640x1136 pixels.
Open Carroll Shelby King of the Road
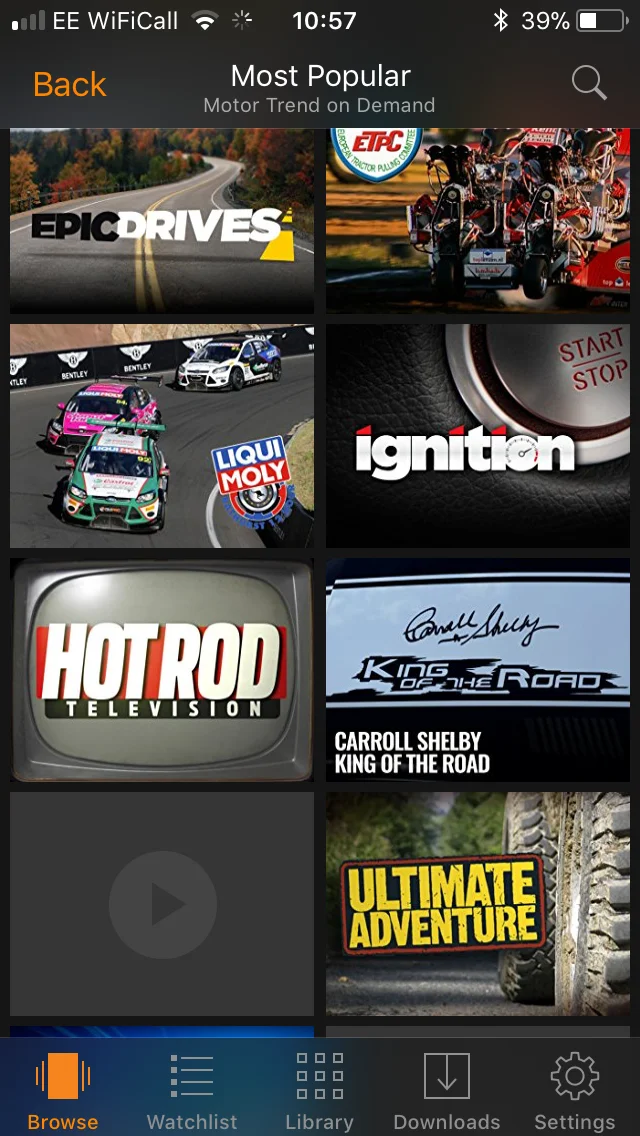click(478, 670)
